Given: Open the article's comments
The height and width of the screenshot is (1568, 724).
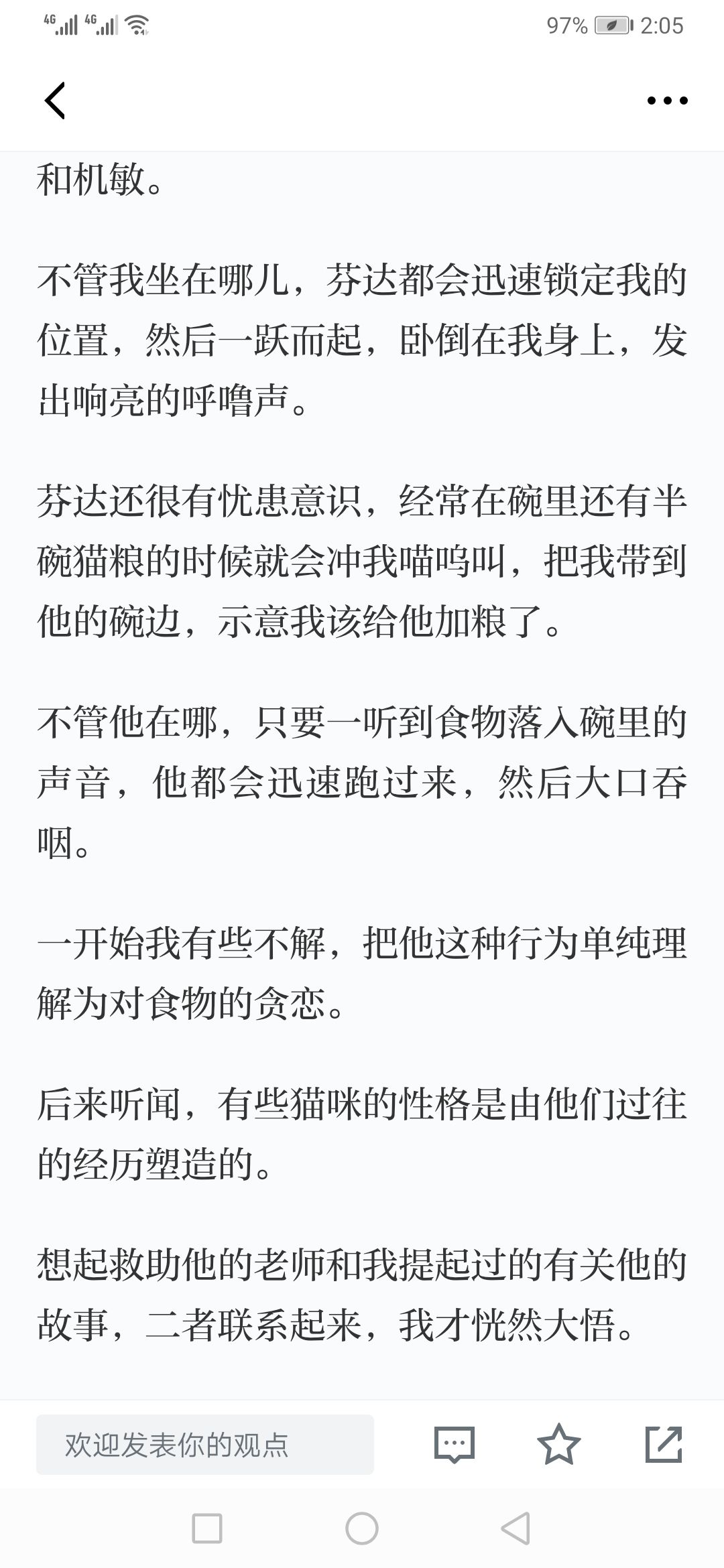Looking at the screenshot, I should 455,1445.
